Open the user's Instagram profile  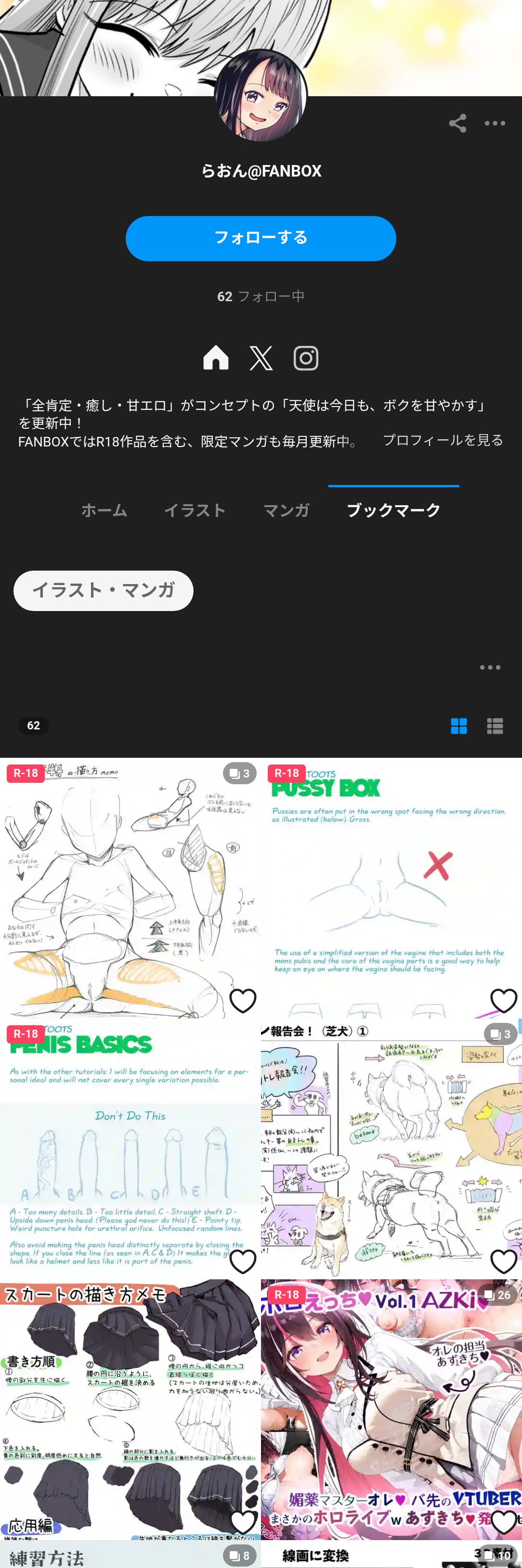[x=306, y=358]
